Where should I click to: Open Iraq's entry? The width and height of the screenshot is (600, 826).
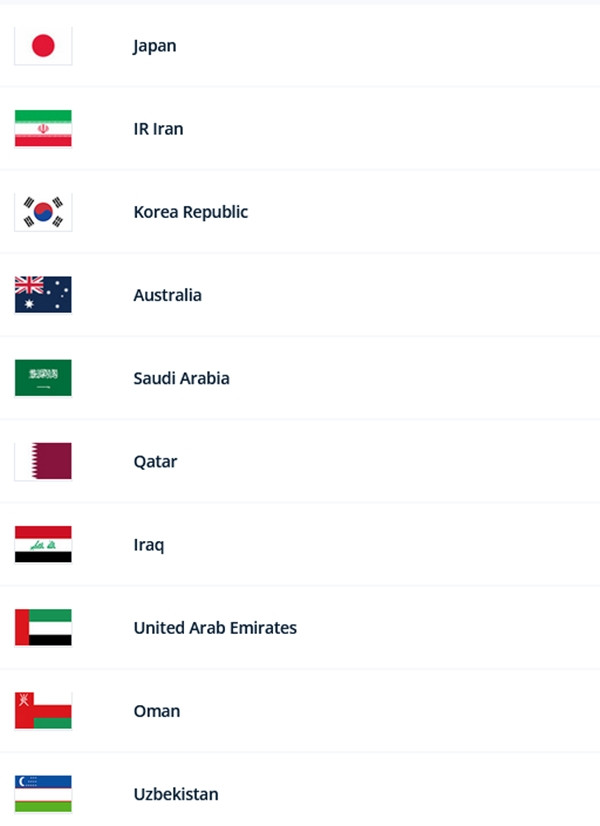[149, 545]
